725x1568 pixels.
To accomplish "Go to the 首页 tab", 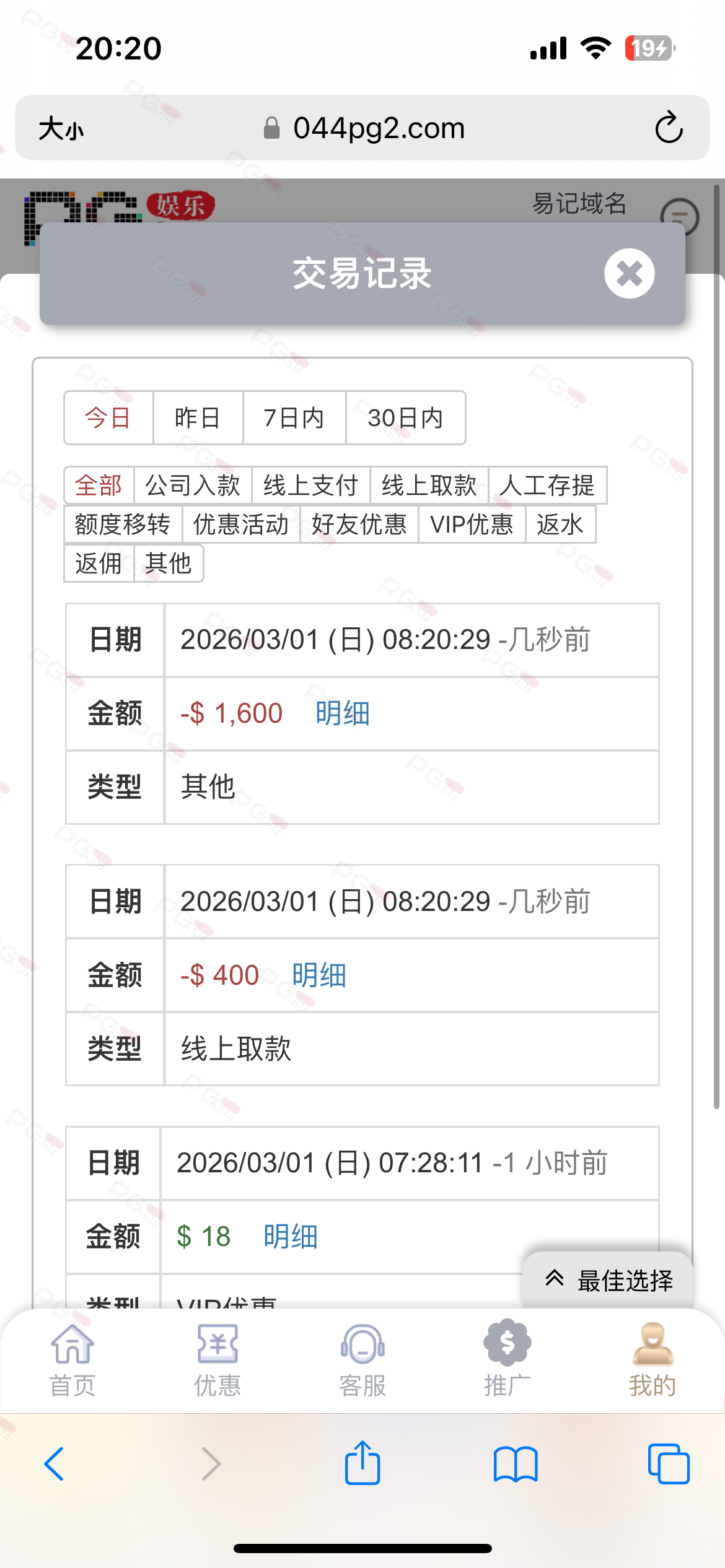I will pos(72,1361).
